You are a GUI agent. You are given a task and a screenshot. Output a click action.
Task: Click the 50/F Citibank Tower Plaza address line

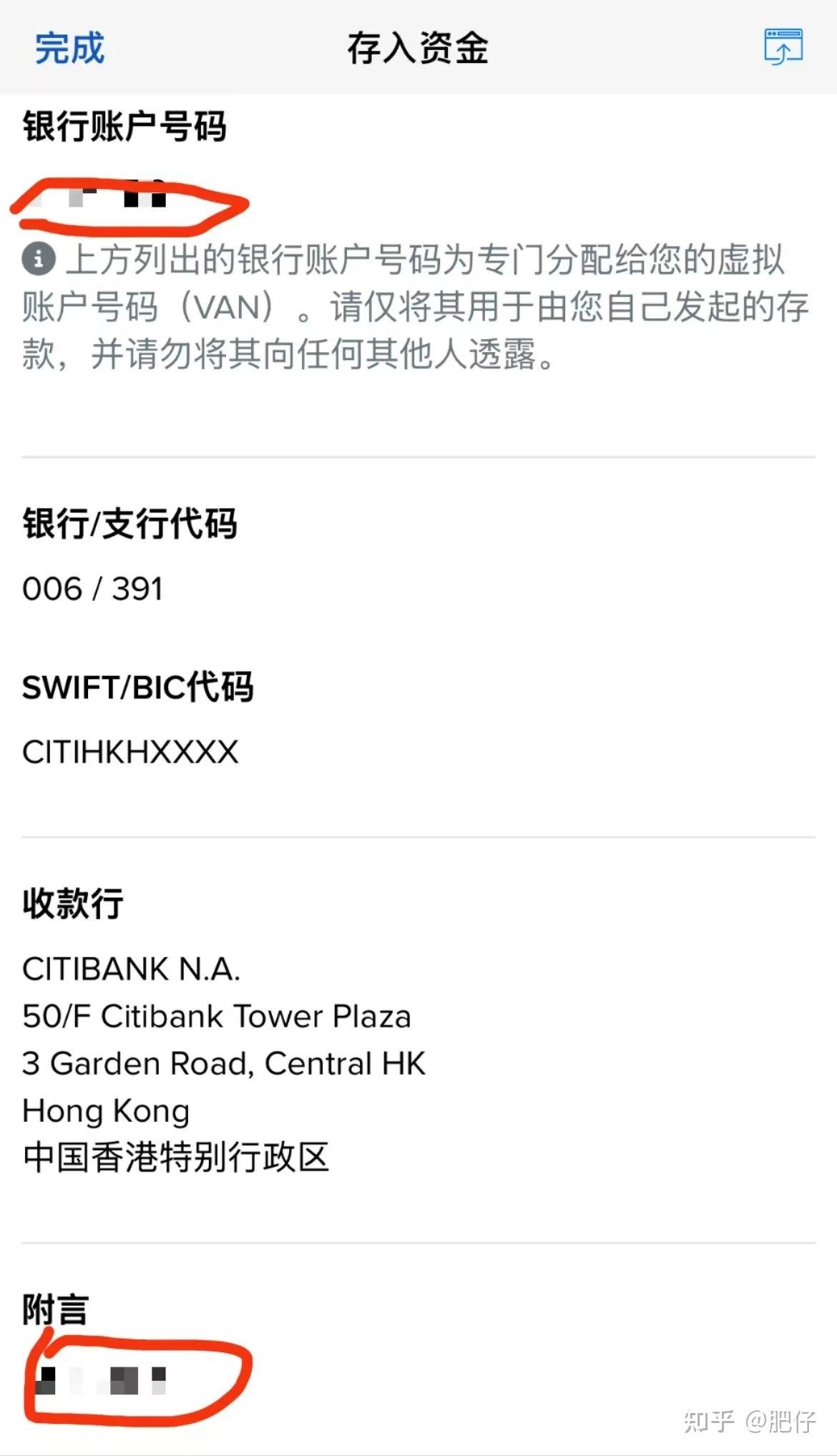tap(217, 1016)
